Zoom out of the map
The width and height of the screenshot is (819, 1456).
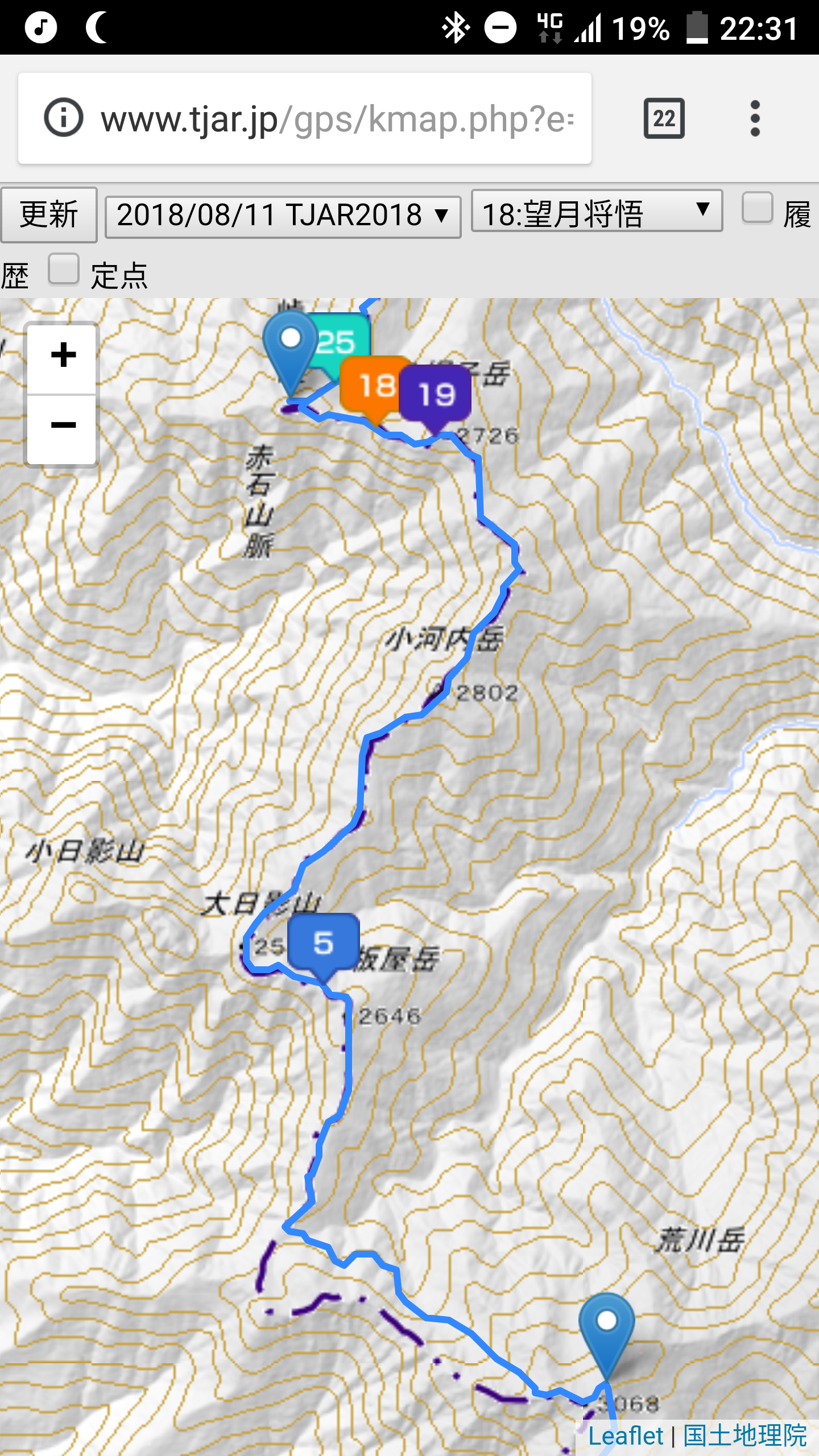tap(63, 427)
